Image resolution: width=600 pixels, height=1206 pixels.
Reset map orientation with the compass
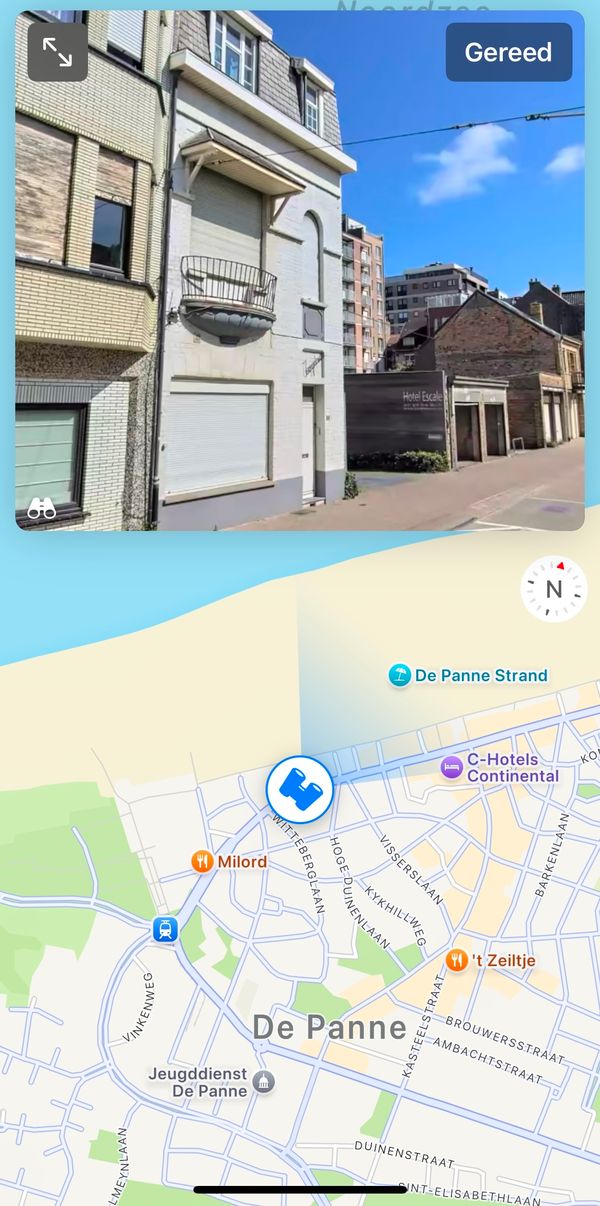coord(553,589)
